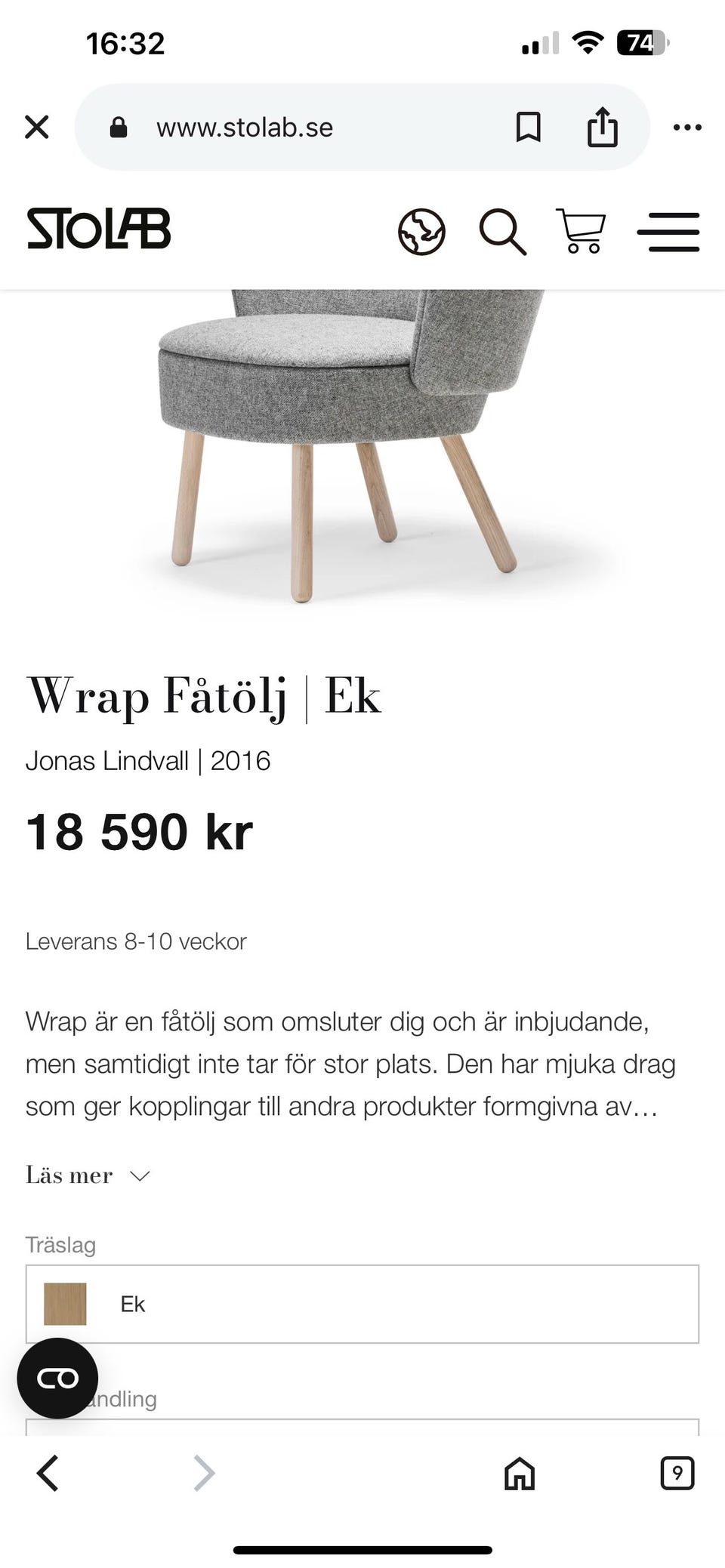Image resolution: width=725 pixels, height=1568 pixels.
Task: Open the tab switcher showing 9 tabs
Action: coord(677,1473)
